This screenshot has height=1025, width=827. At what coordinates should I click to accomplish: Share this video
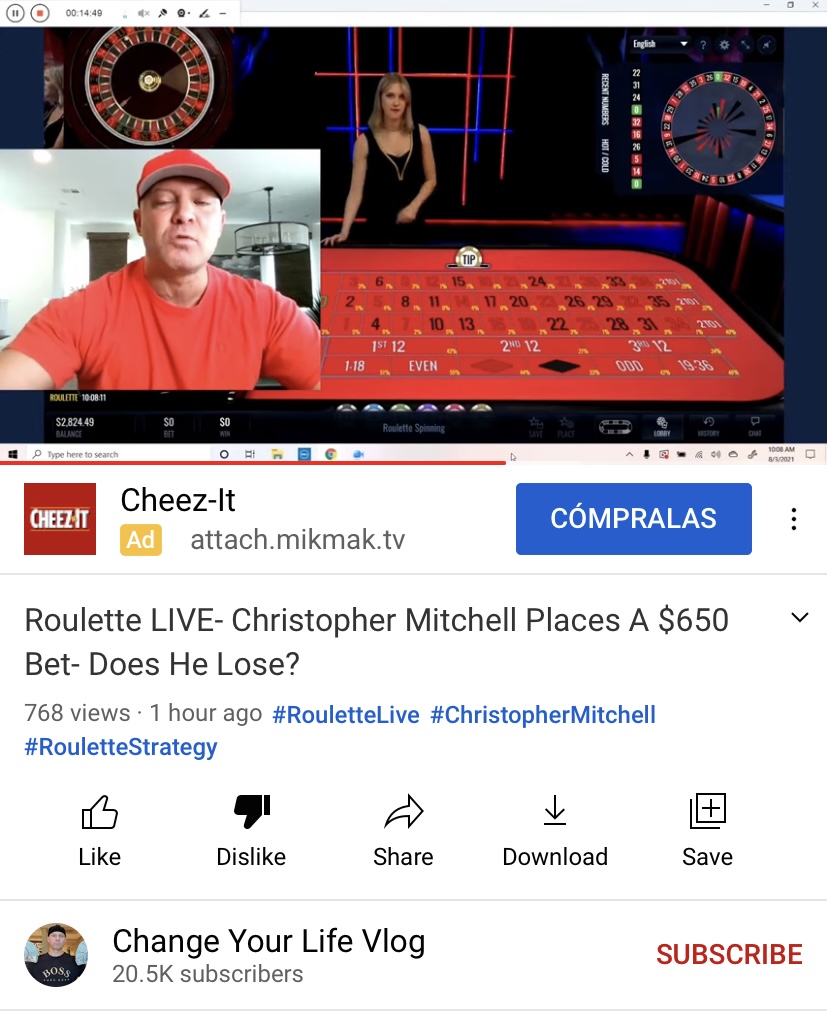point(403,831)
